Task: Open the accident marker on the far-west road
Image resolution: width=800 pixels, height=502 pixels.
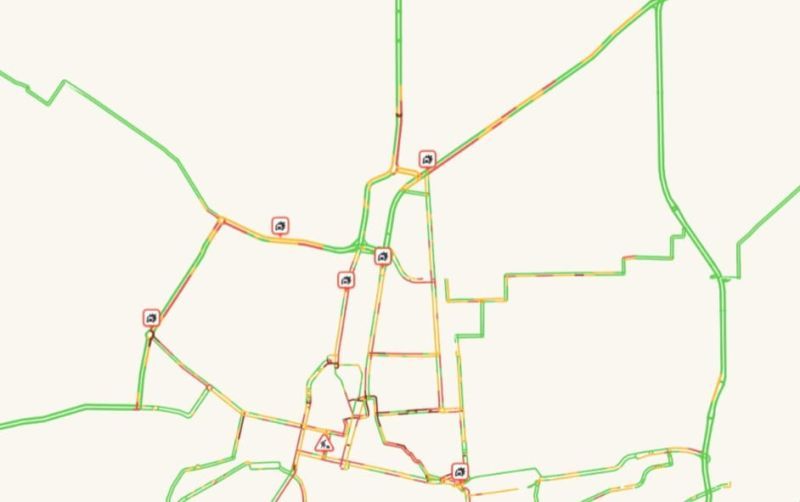Action: 151,318
